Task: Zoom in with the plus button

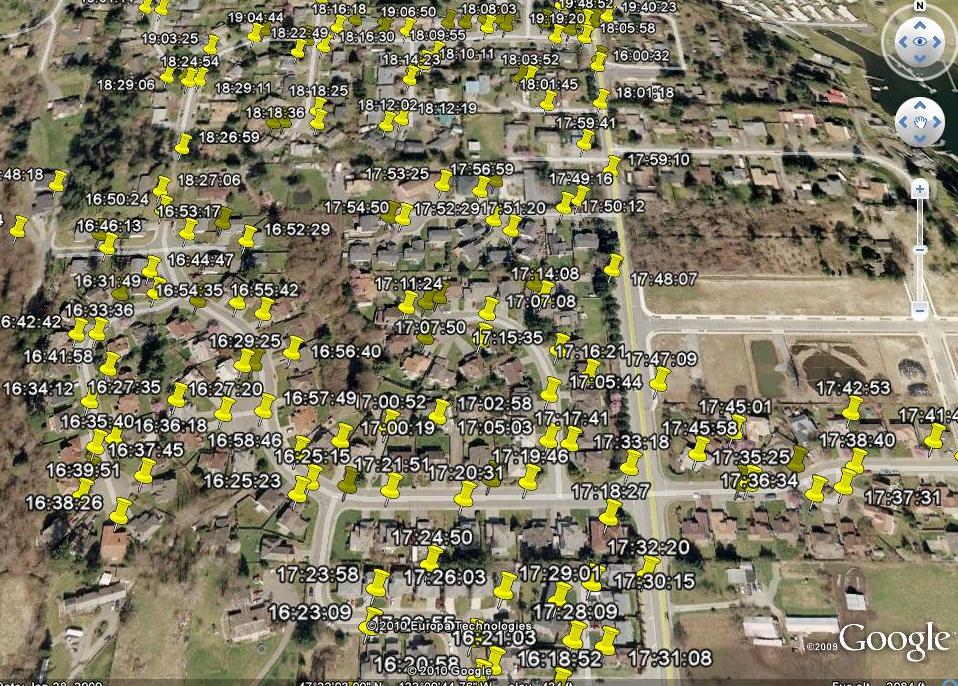Action: coord(919,189)
